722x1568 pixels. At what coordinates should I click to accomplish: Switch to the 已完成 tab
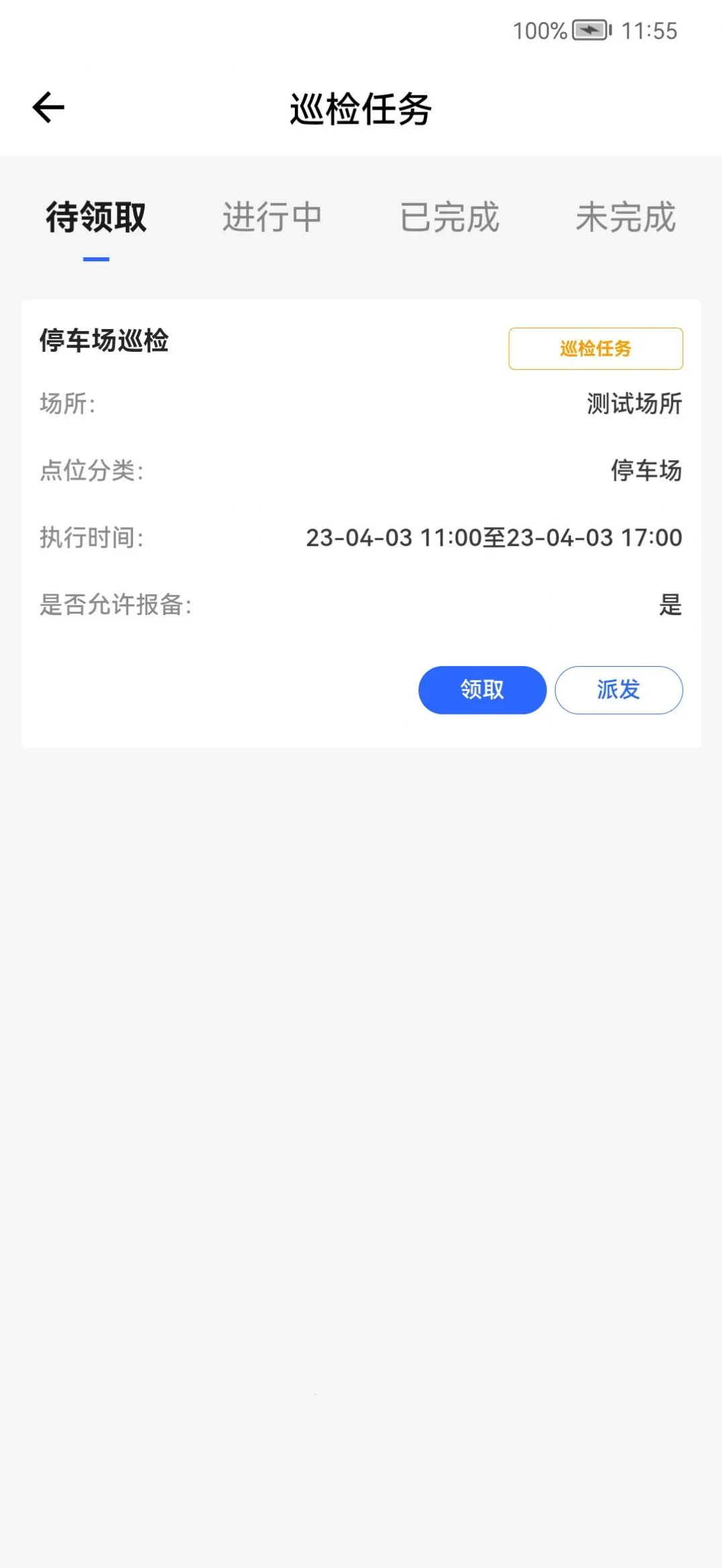click(449, 218)
